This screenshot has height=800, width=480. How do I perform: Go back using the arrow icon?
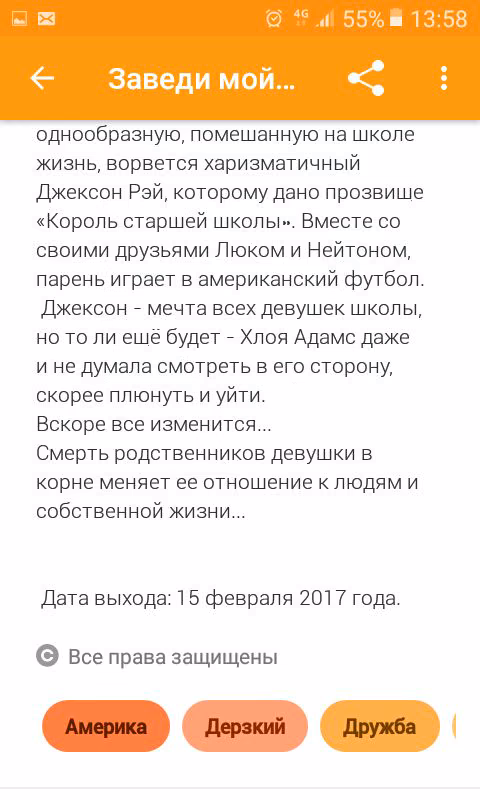(42, 78)
